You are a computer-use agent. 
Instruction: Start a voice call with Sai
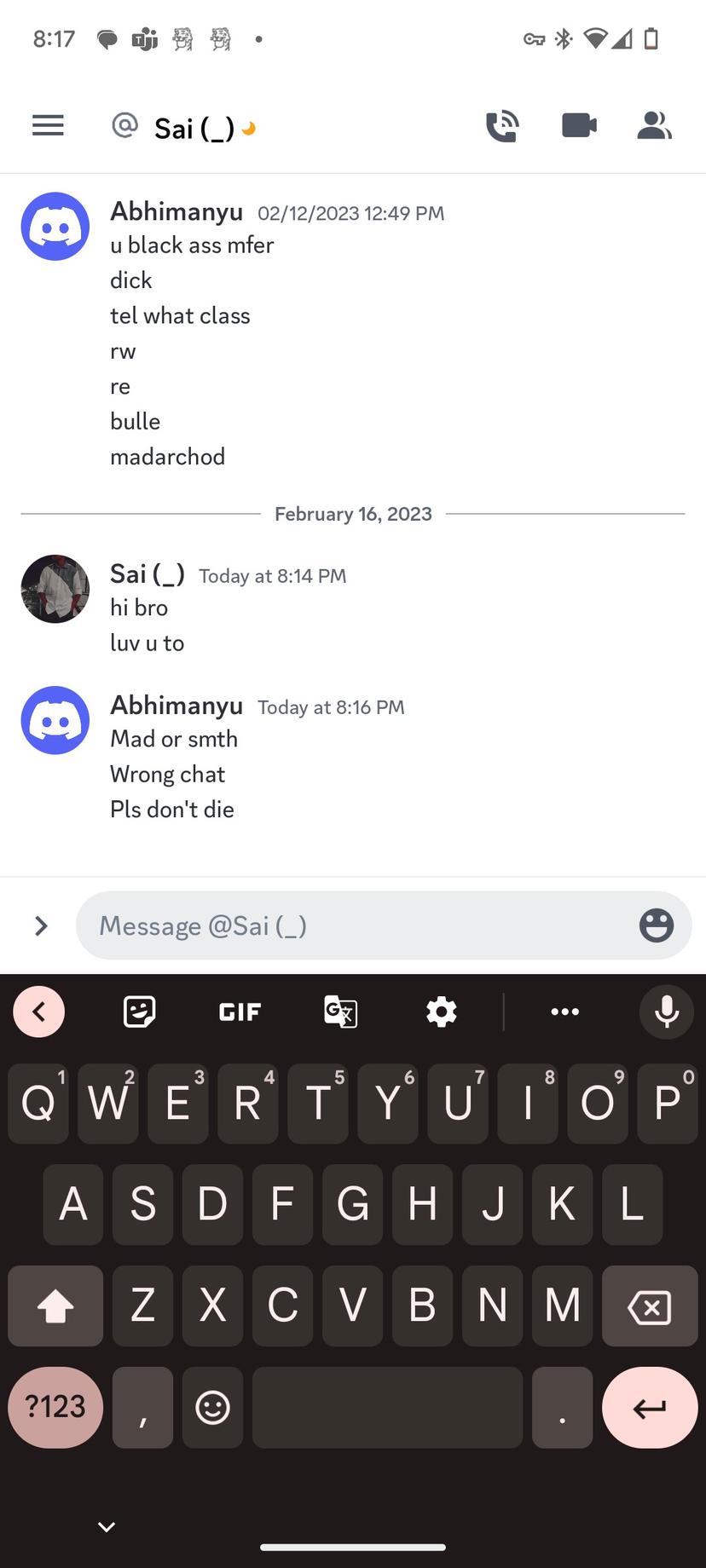[x=502, y=126]
